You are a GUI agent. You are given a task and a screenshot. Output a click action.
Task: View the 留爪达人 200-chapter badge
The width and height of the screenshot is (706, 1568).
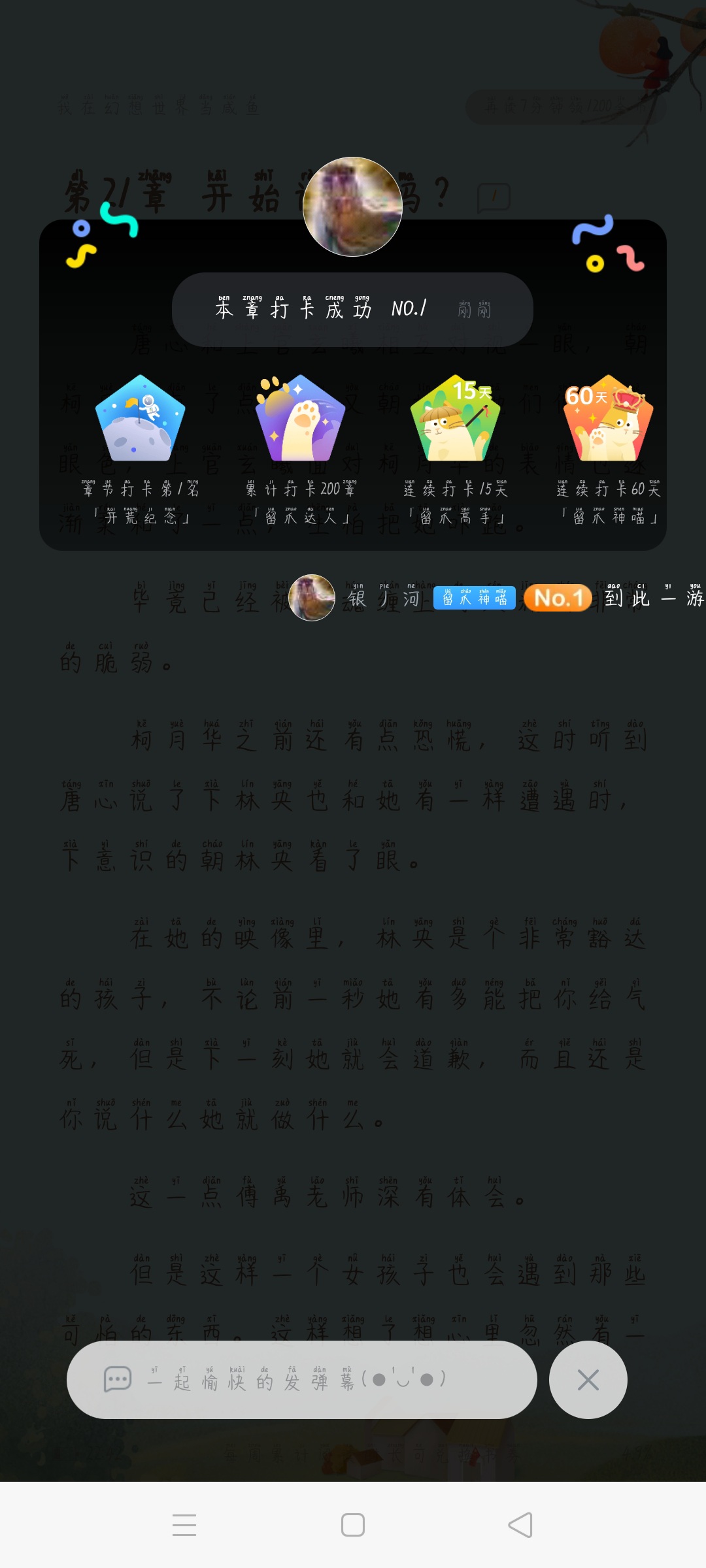click(x=300, y=419)
